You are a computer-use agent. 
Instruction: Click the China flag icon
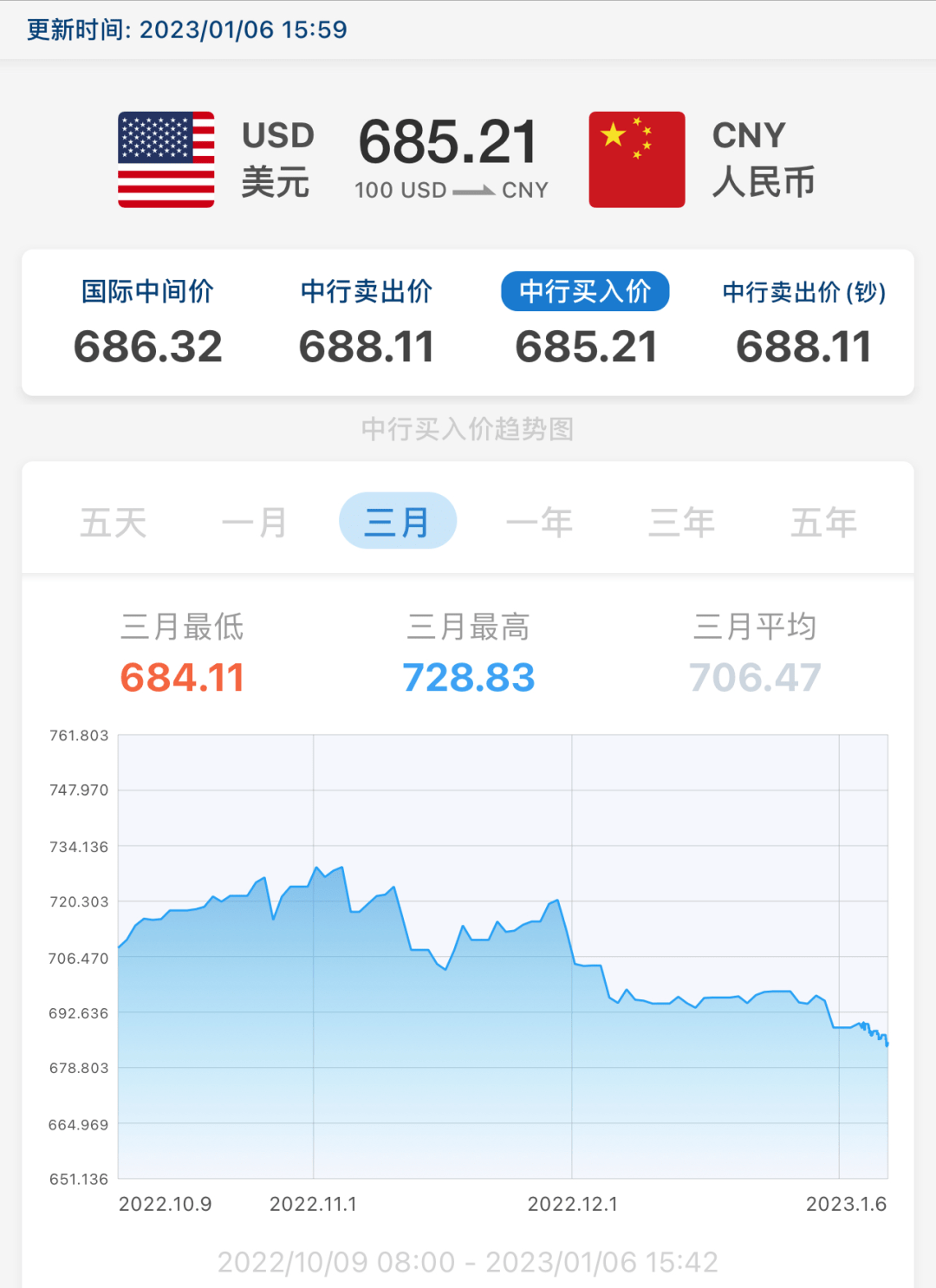(637, 159)
